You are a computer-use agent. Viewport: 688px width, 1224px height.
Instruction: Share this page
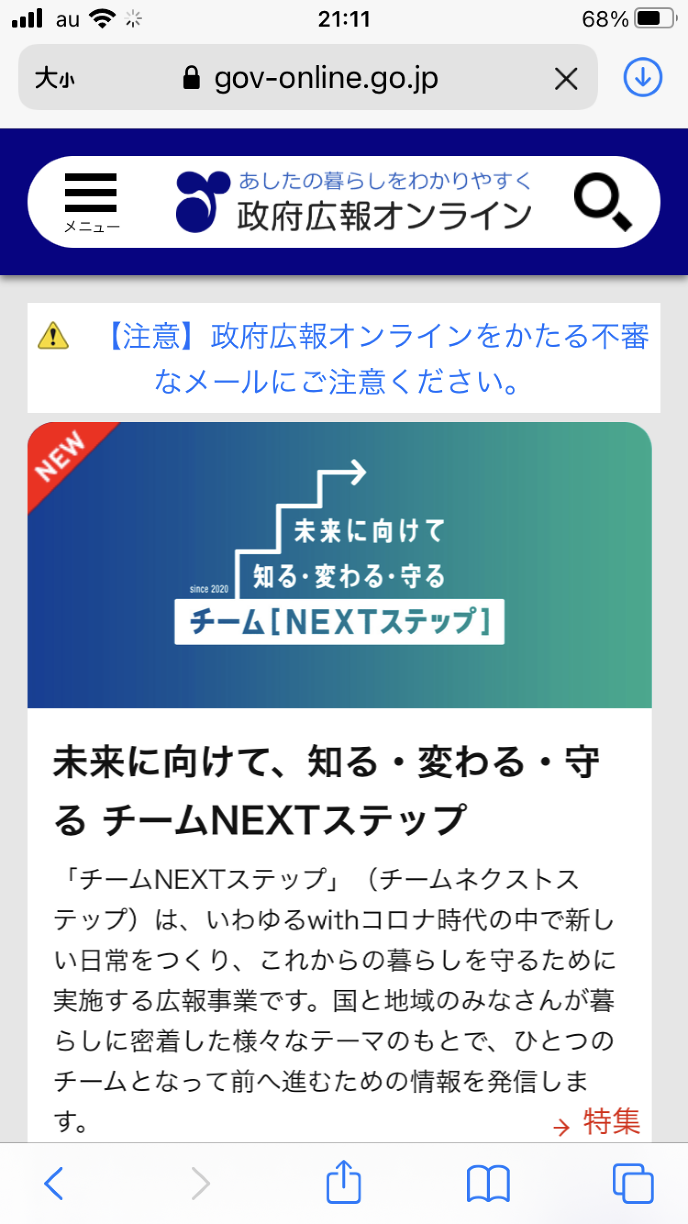click(343, 1183)
